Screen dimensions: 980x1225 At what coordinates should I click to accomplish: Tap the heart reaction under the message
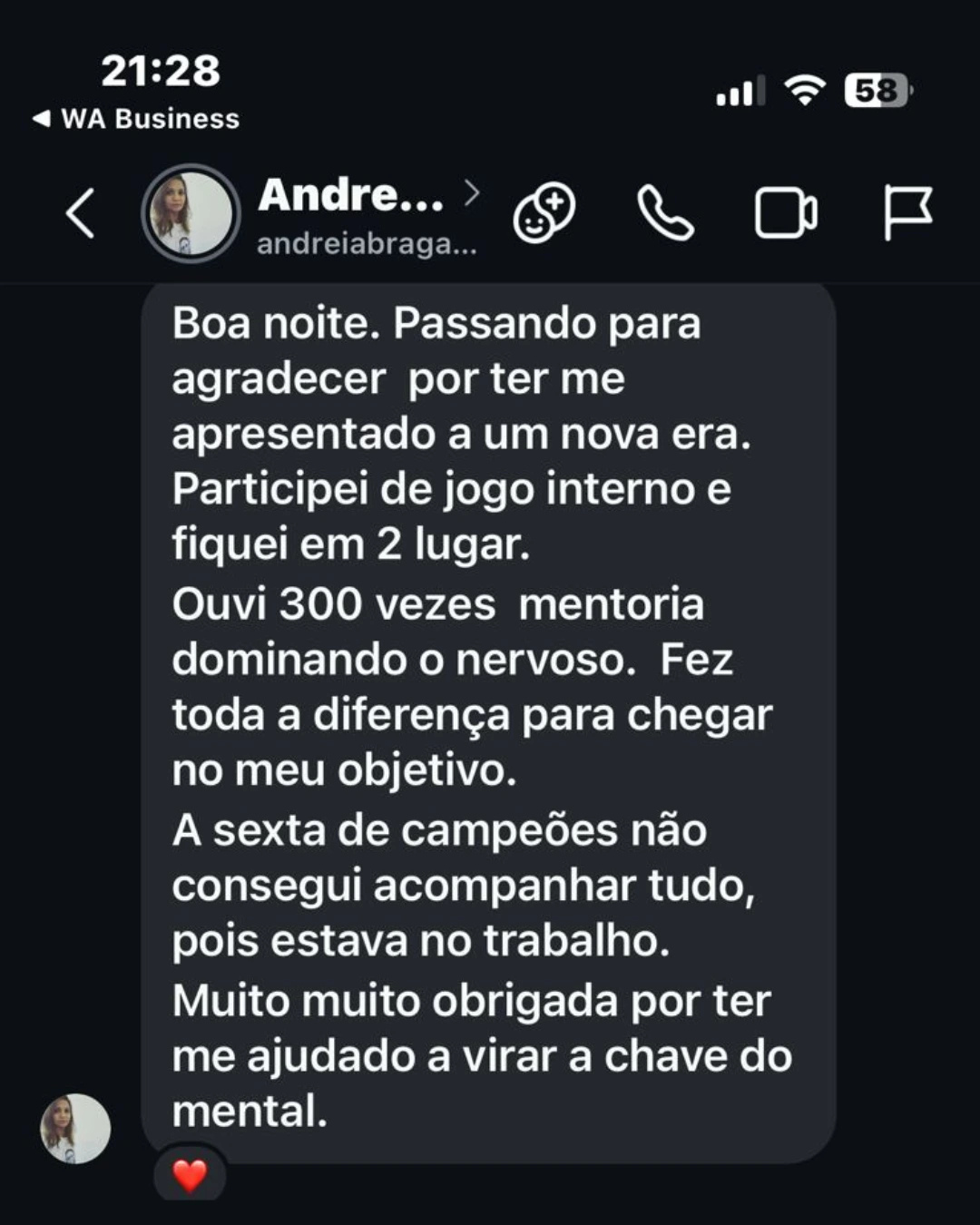pyautogui.click(x=190, y=1176)
